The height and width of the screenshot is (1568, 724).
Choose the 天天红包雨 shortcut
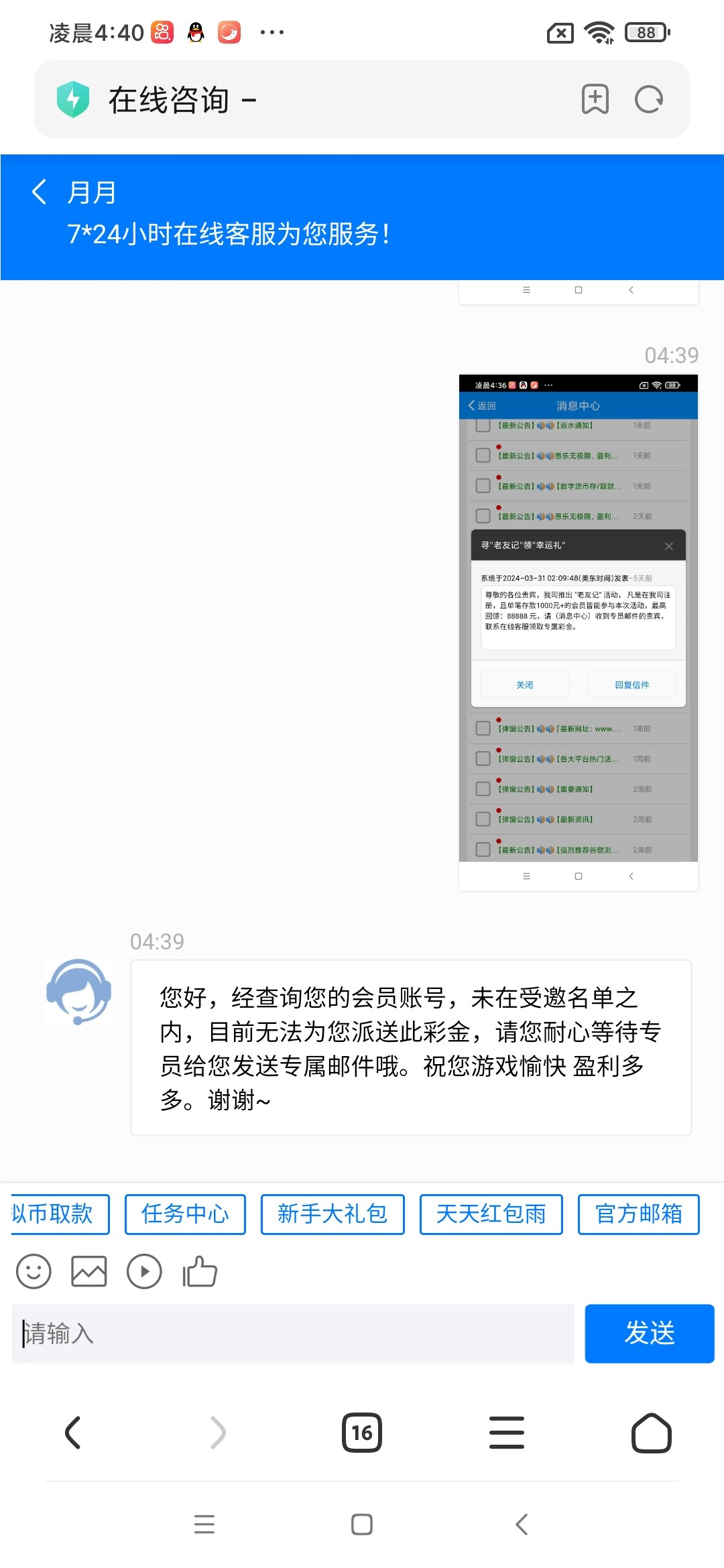[x=491, y=1214]
